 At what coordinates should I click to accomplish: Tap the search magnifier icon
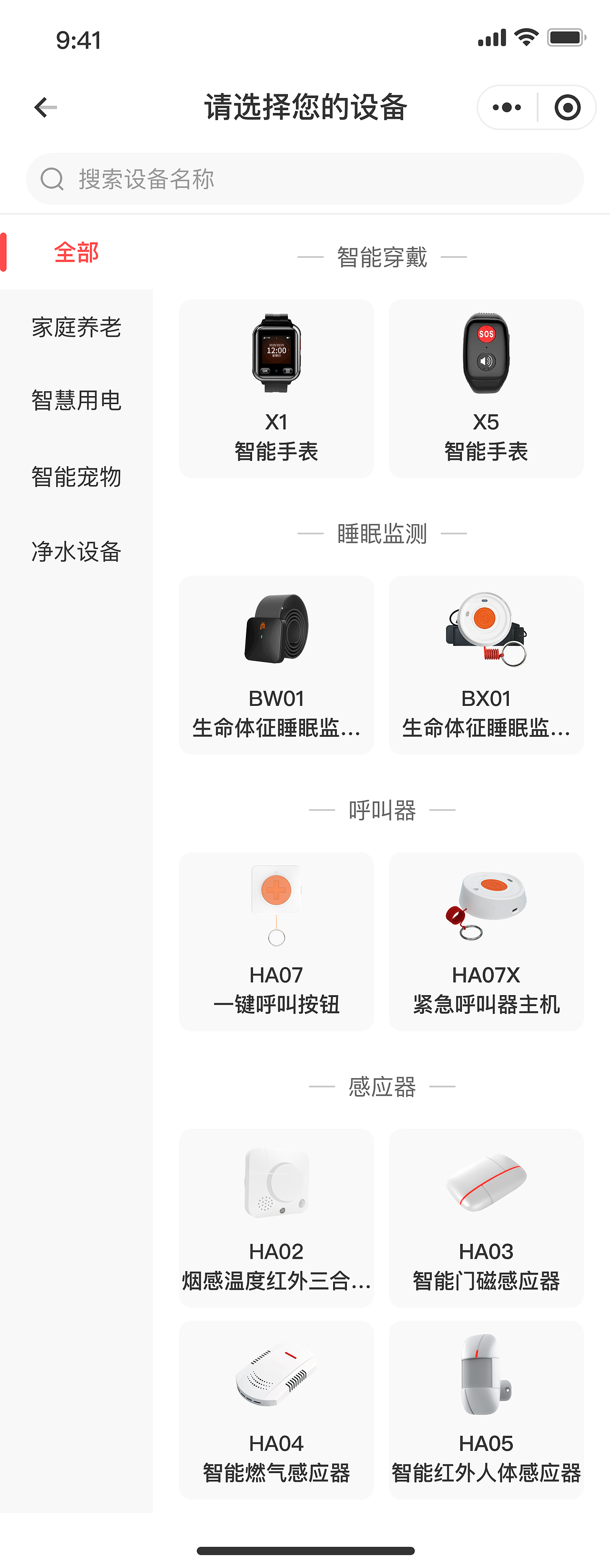pos(53,178)
